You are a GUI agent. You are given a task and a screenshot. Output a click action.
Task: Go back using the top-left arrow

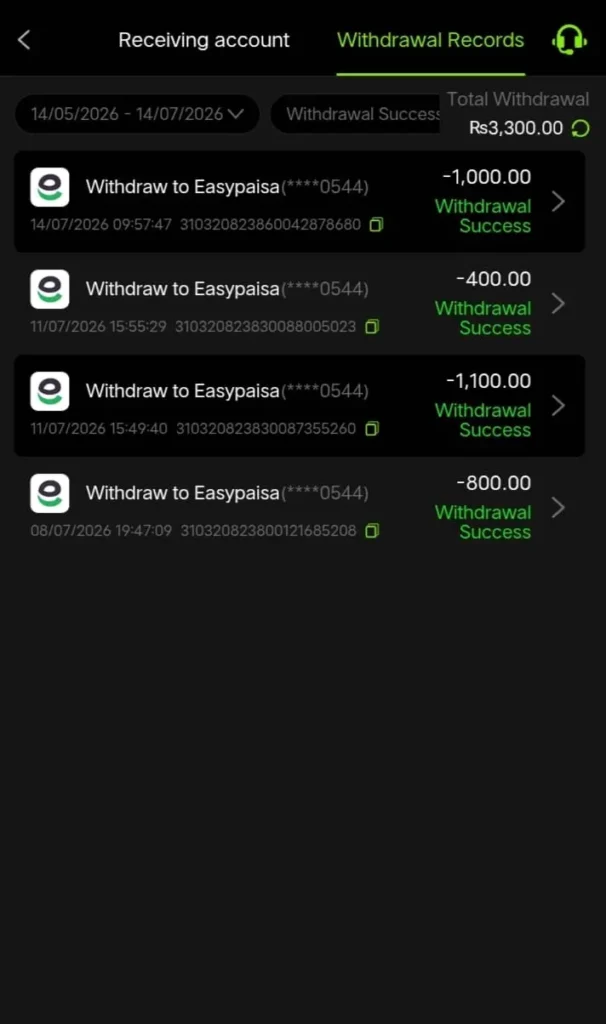tap(24, 40)
